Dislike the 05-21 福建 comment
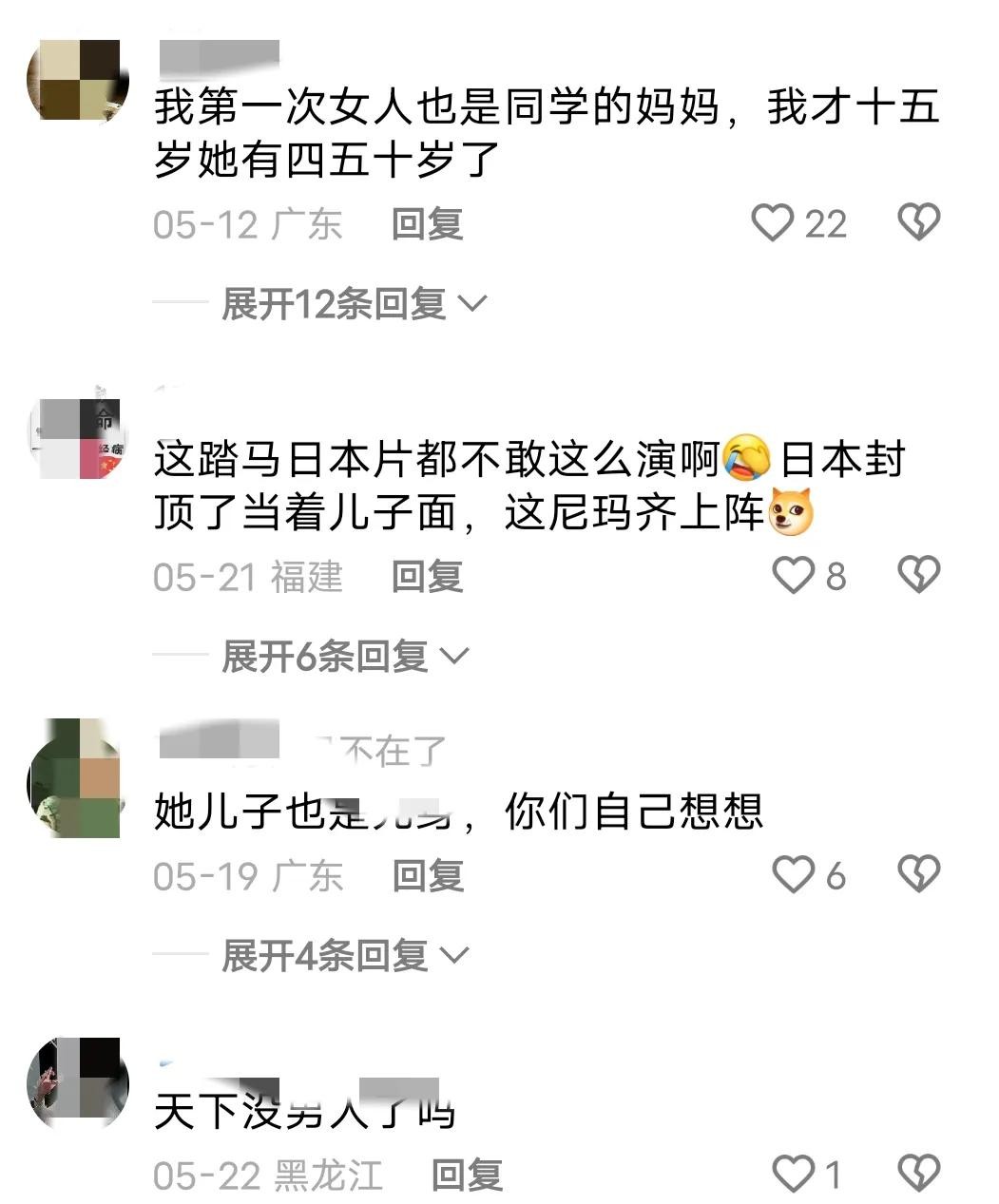The height and width of the screenshot is (1204, 999). (918, 576)
